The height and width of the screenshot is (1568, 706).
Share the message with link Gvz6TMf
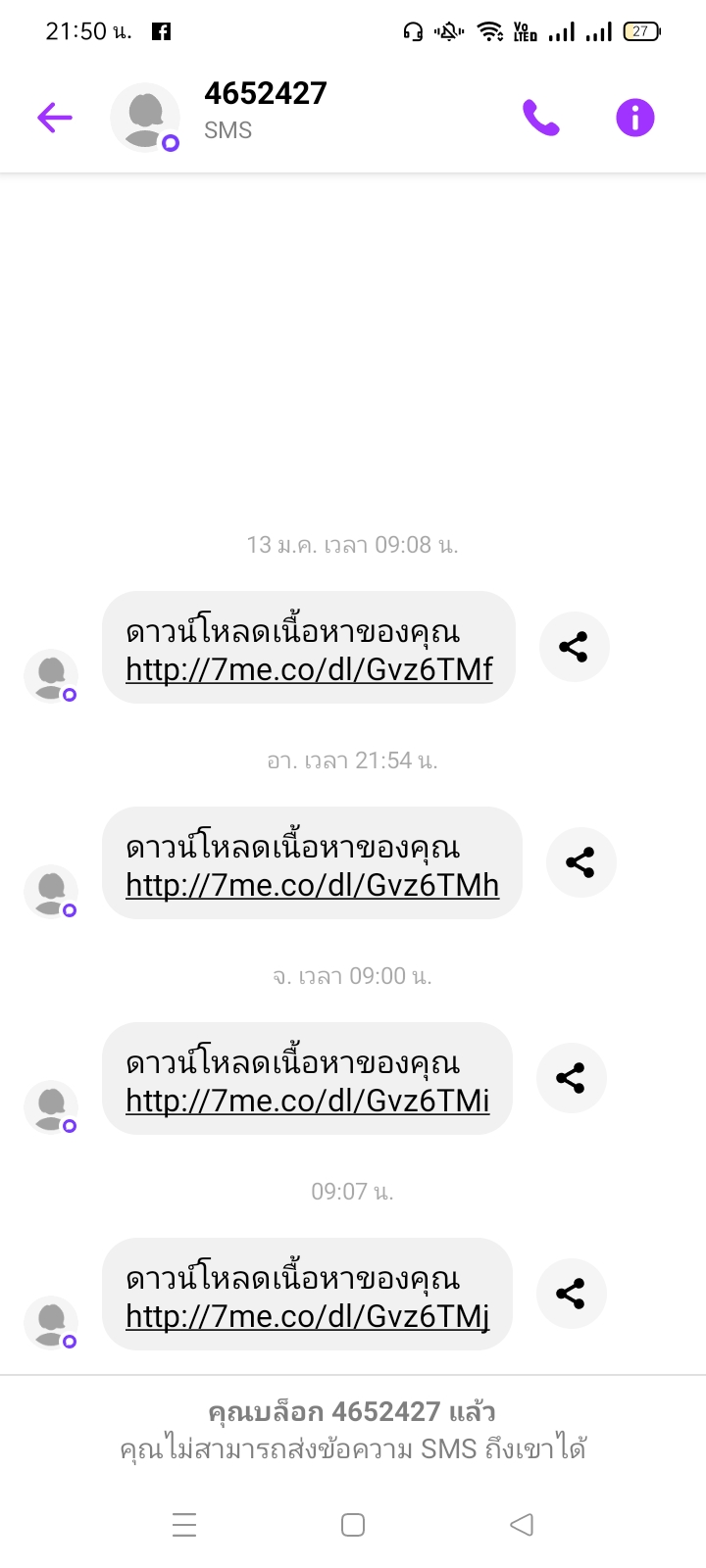click(574, 647)
